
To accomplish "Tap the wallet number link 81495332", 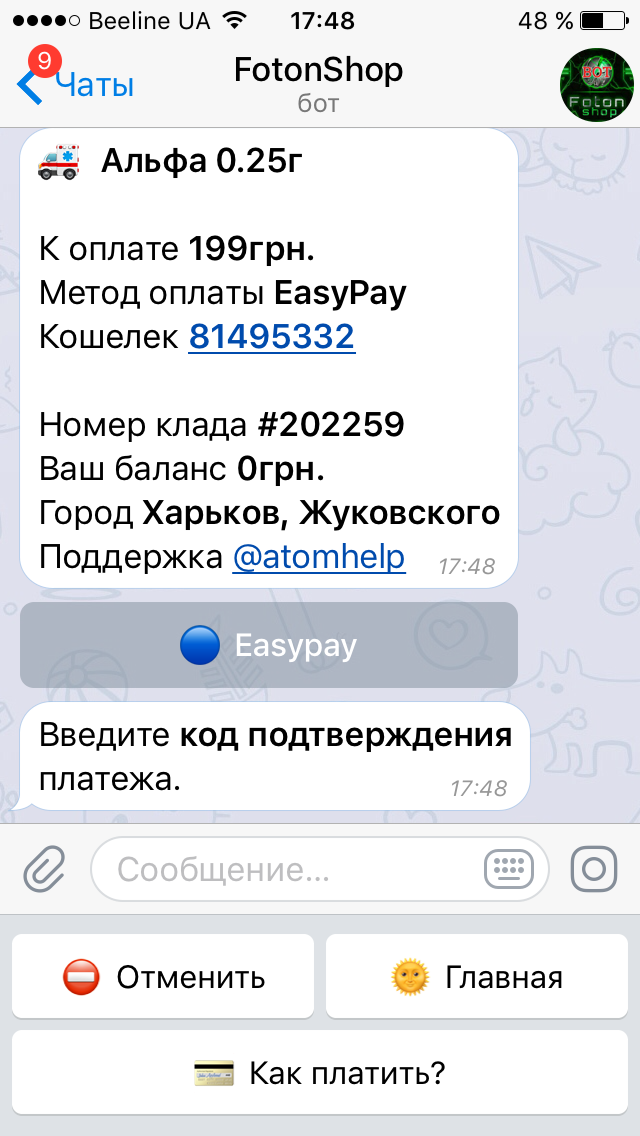I will (271, 336).
